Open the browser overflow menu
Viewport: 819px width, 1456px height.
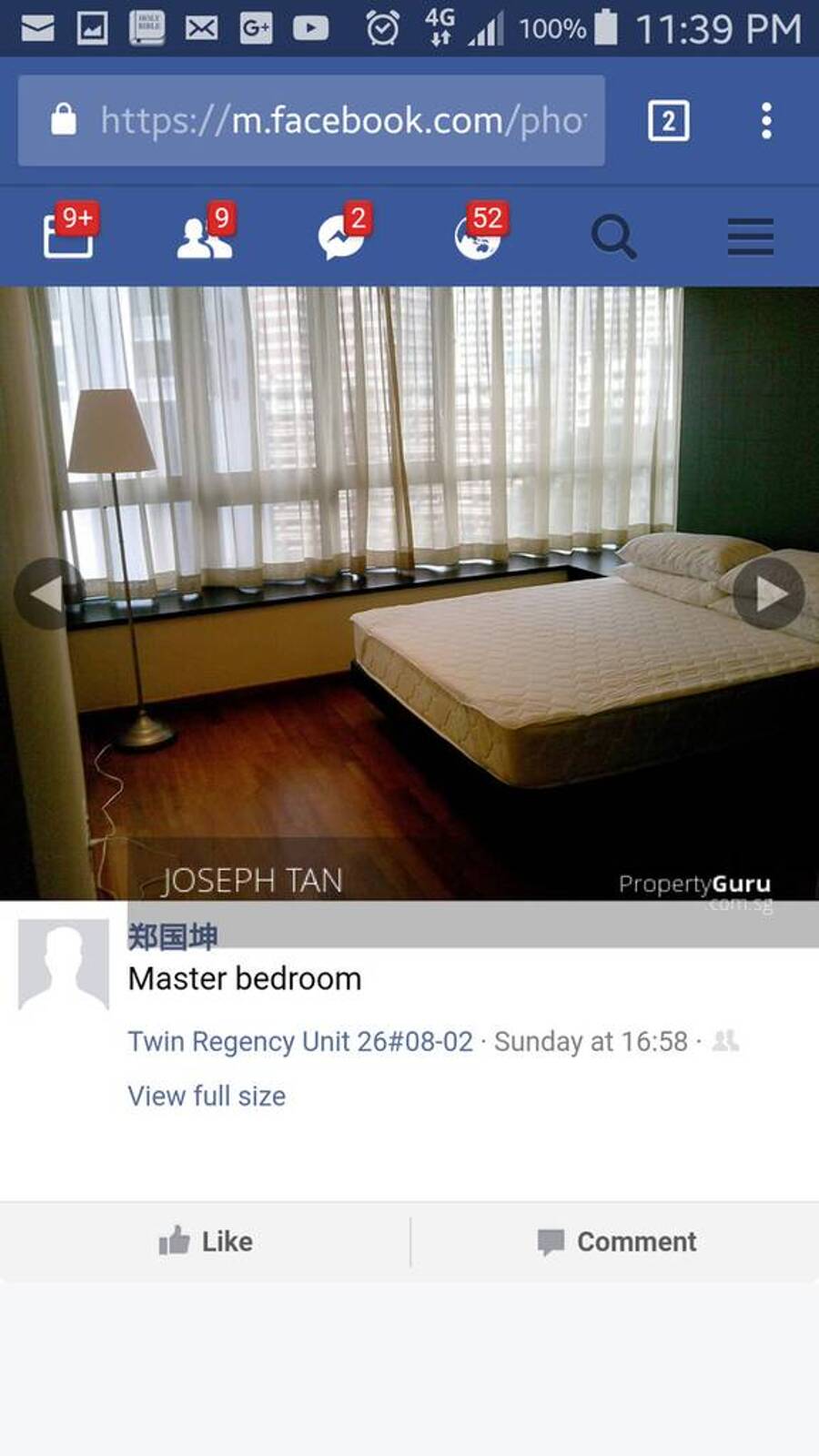coord(766,120)
